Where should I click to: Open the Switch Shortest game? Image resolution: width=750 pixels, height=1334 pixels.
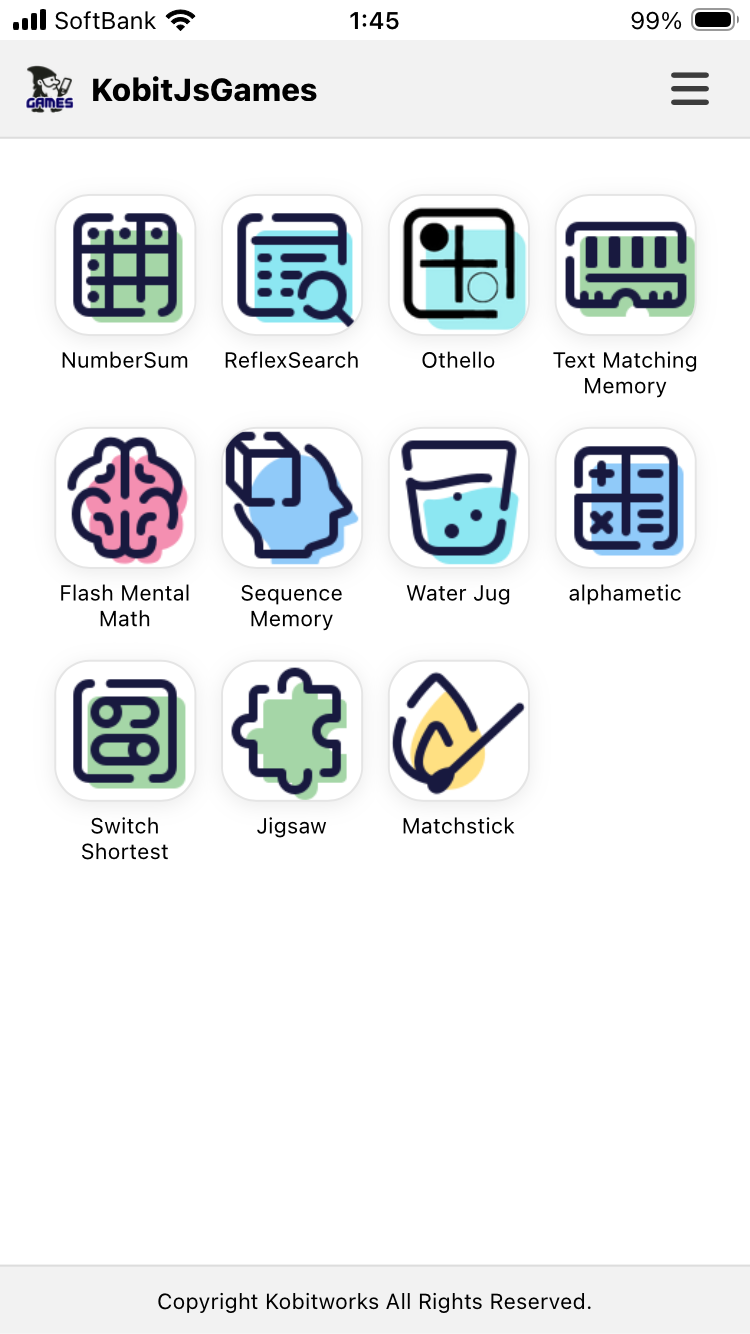point(125,731)
